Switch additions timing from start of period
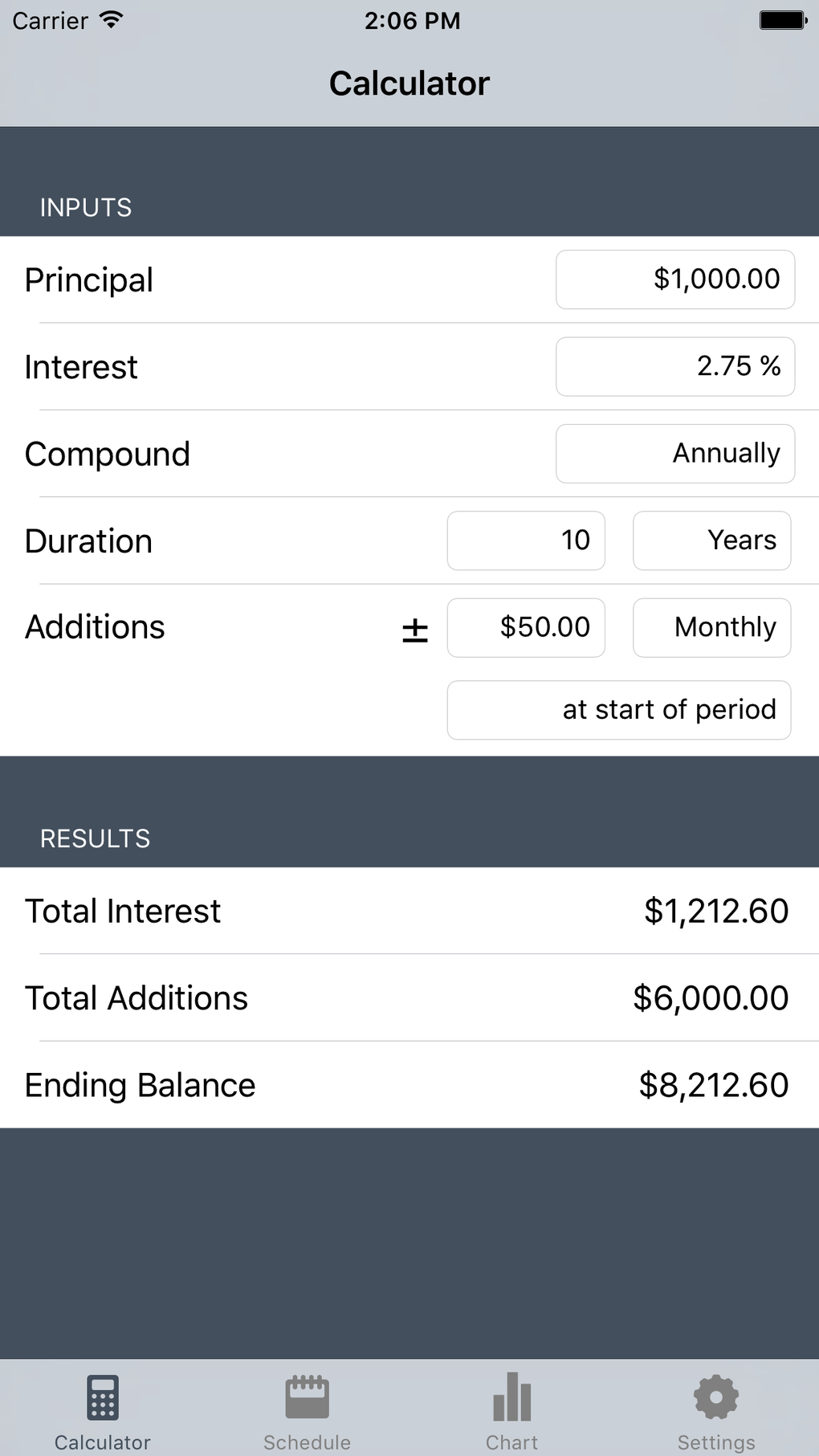The height and width of the screenshot is (1456, 819). click(x=619, y=709)
